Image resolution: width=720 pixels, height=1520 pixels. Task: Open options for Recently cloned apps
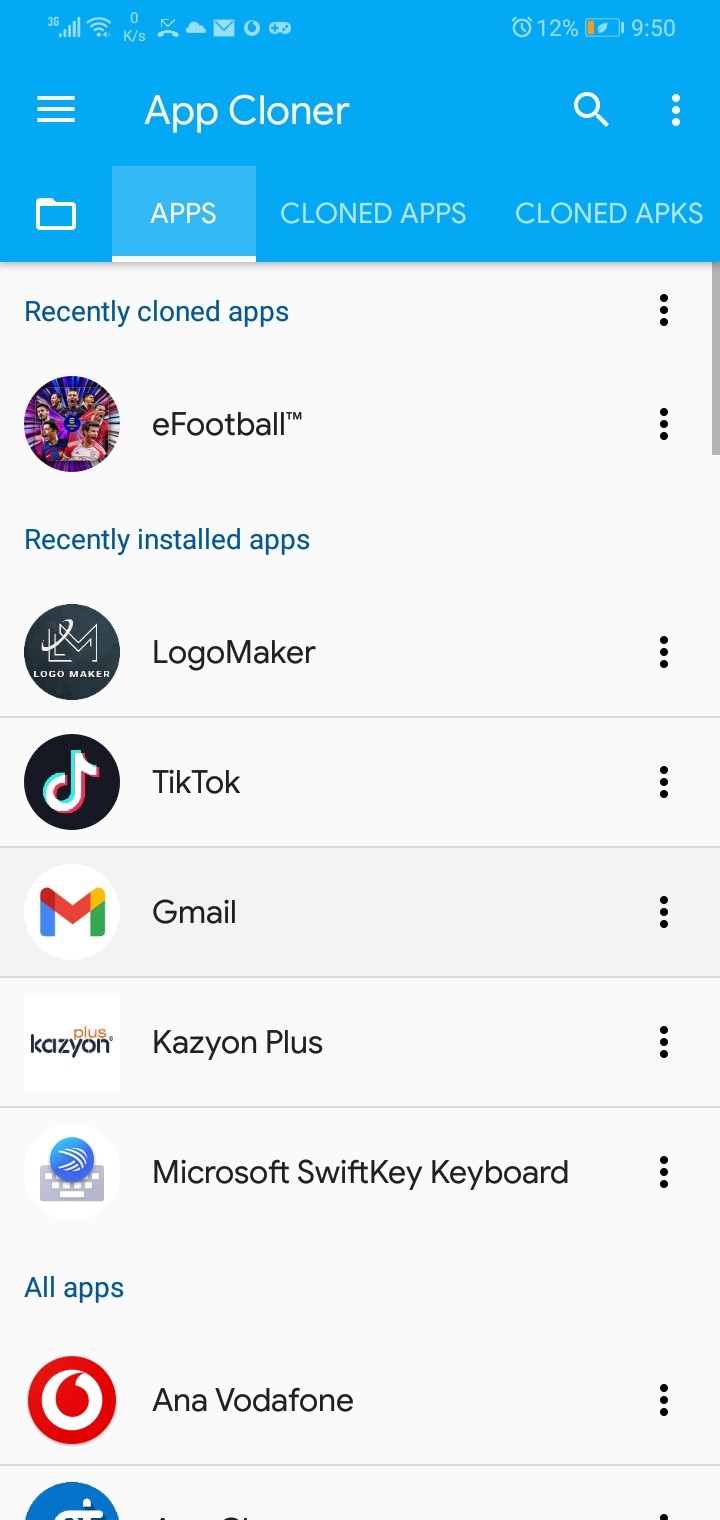pos(664,311)
